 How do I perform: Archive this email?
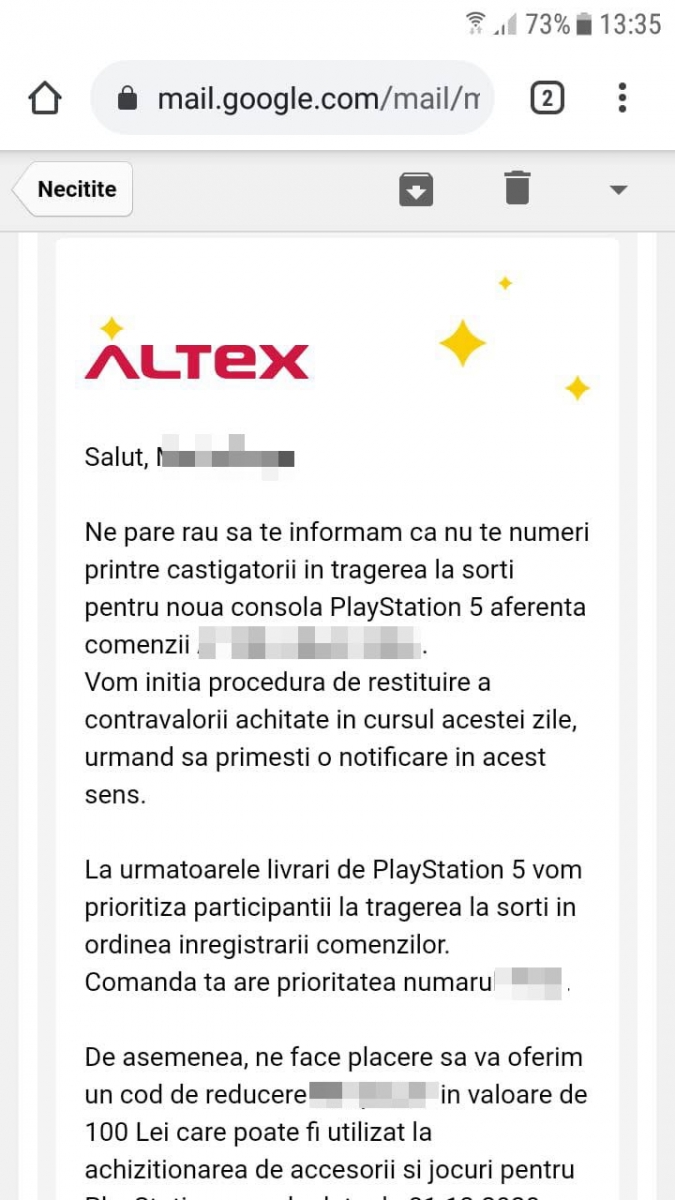[416, 189]
